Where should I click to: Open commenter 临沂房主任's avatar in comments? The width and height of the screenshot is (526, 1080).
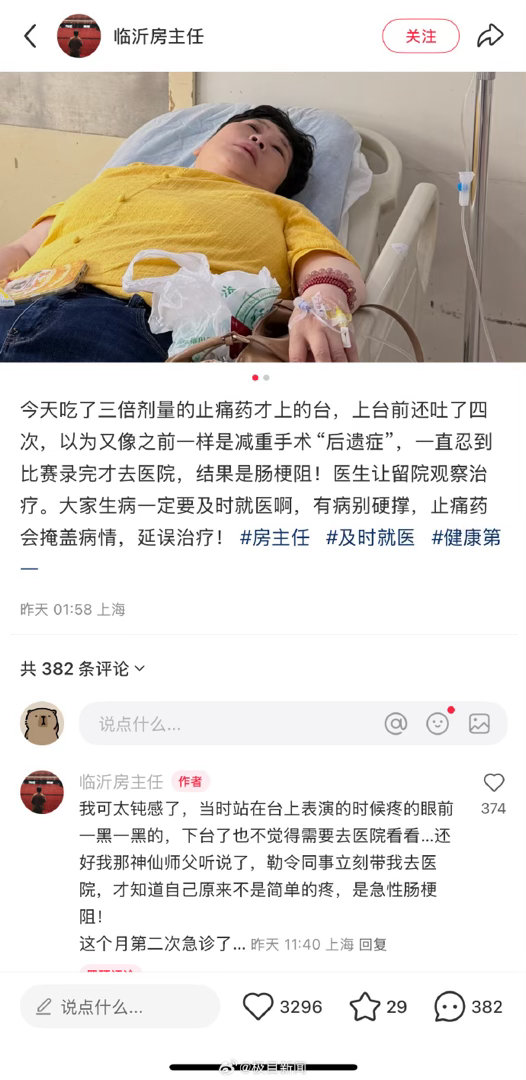pos(42,791)
